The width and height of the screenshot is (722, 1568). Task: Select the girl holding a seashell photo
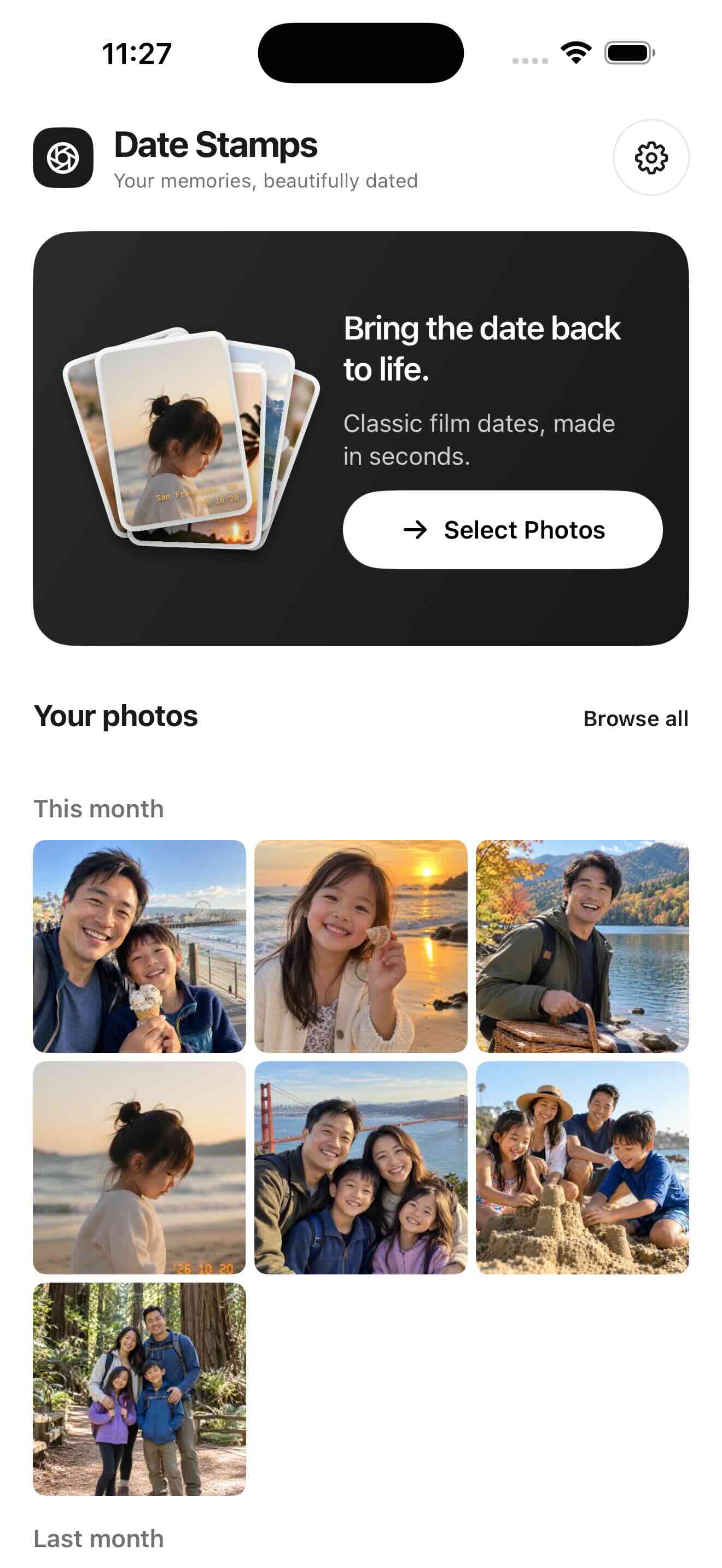[x=360, y=946]
